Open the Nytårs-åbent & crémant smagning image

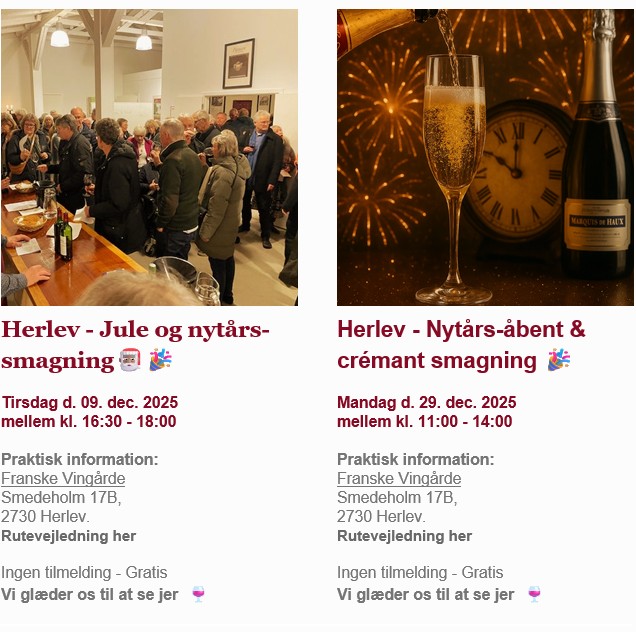tap(484, 157)
